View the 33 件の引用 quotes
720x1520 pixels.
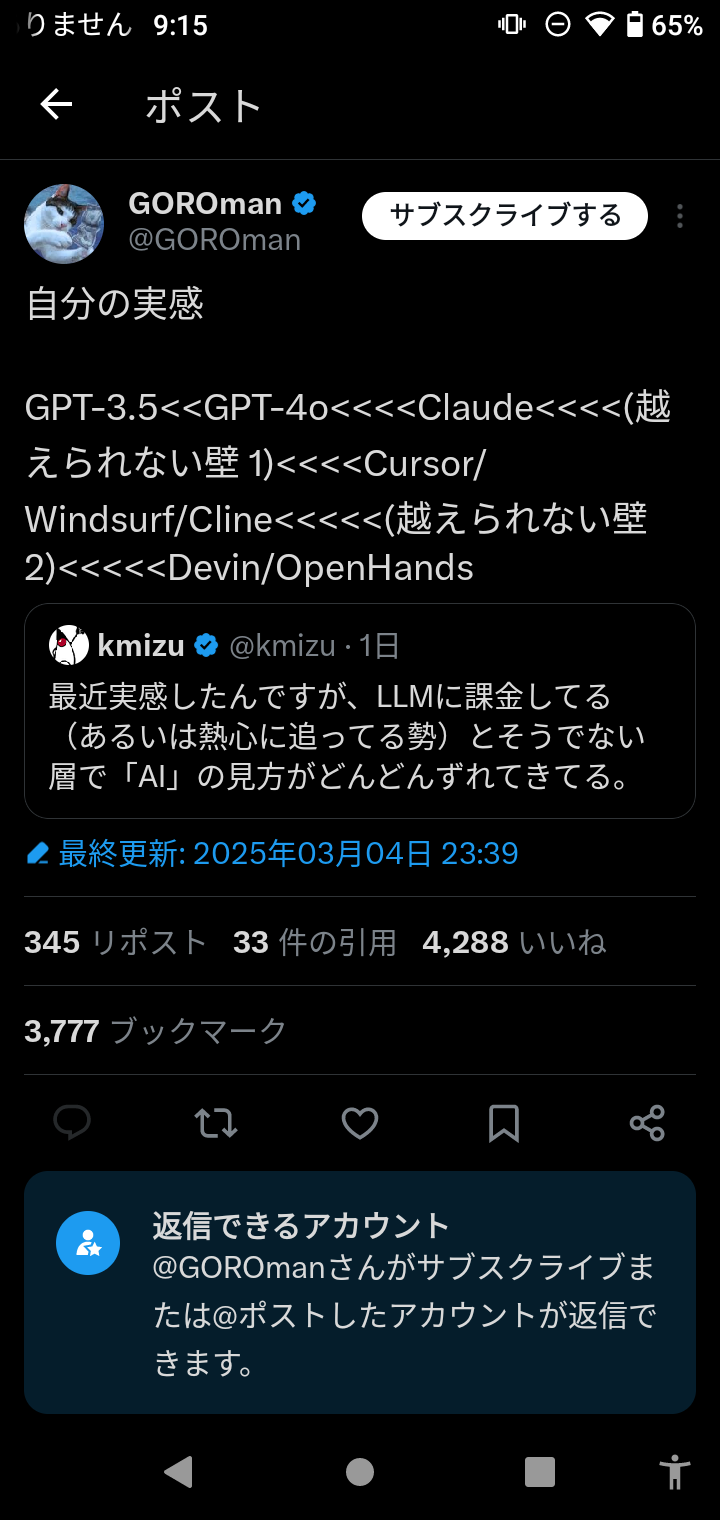click(x=314, y=942)
